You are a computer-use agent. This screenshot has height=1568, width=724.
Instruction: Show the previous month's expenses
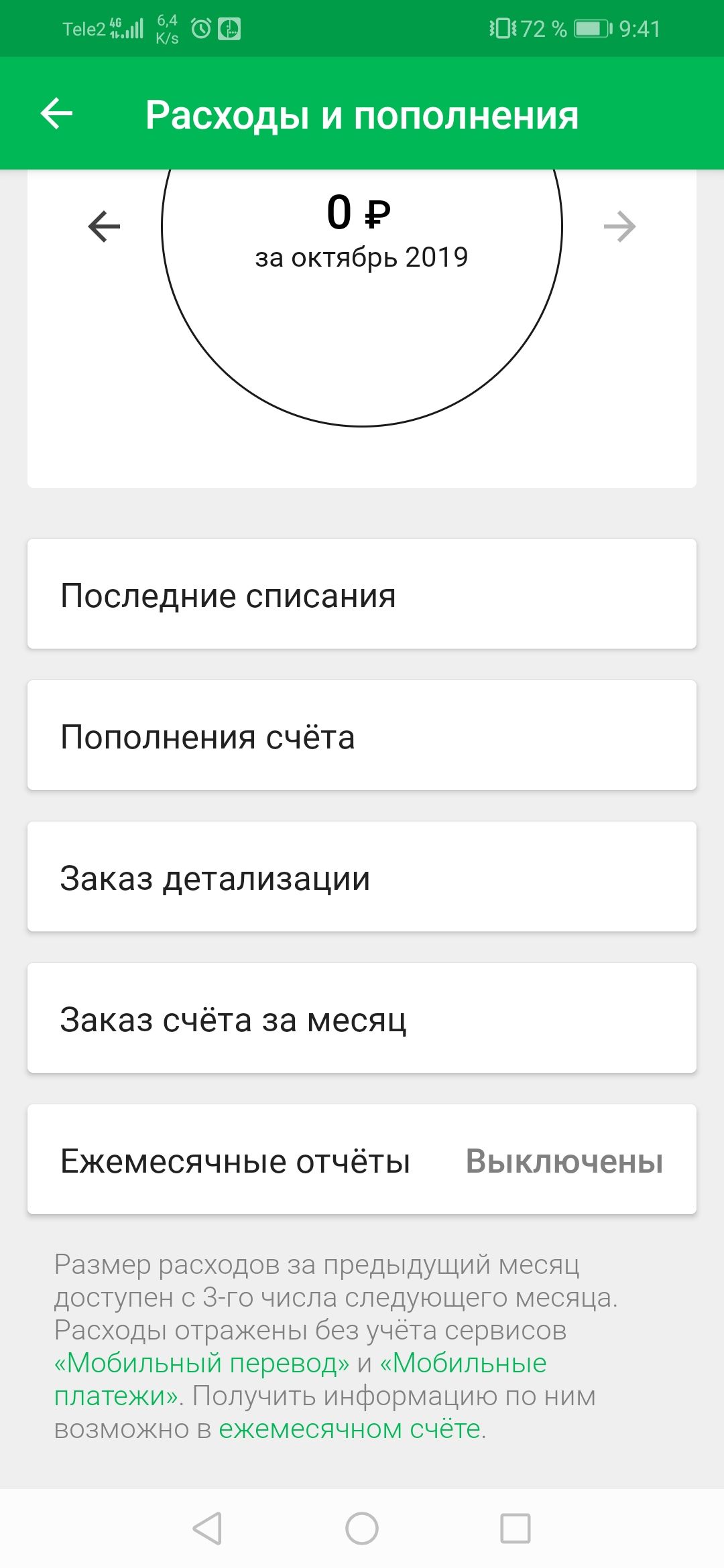(105, 226)
